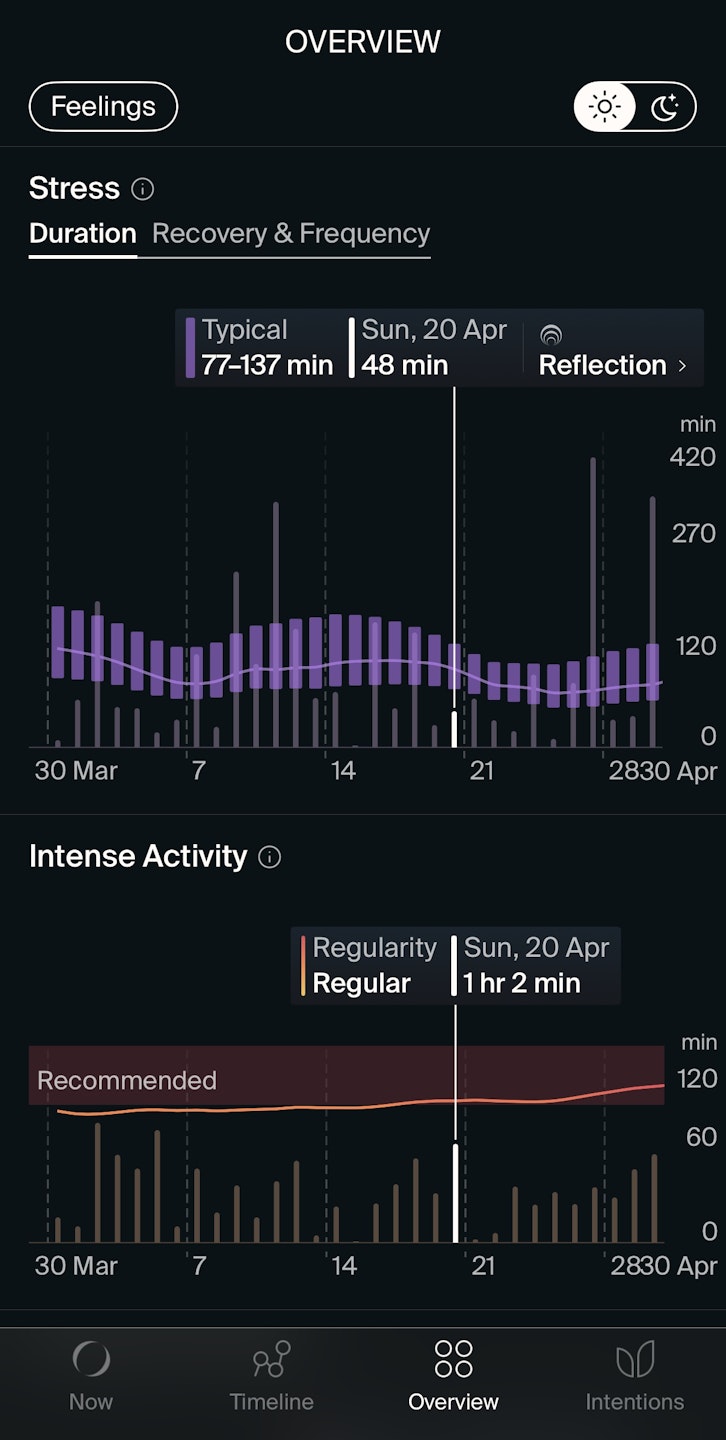Switch to Recovery & Frequency tab

click(290, 234)
